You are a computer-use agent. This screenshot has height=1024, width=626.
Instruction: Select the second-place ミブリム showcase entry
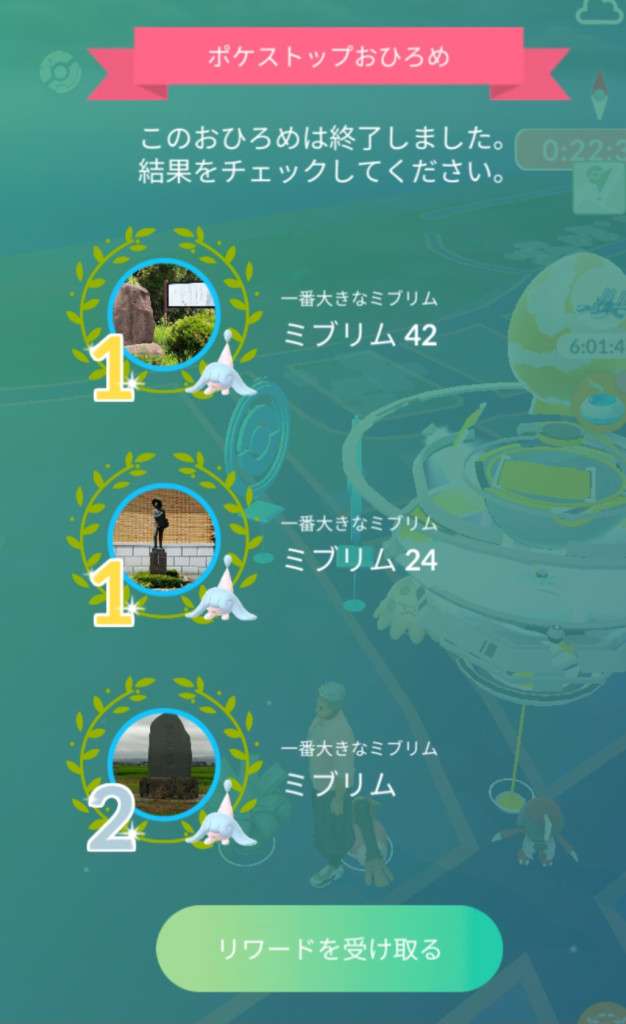(340, 785)
